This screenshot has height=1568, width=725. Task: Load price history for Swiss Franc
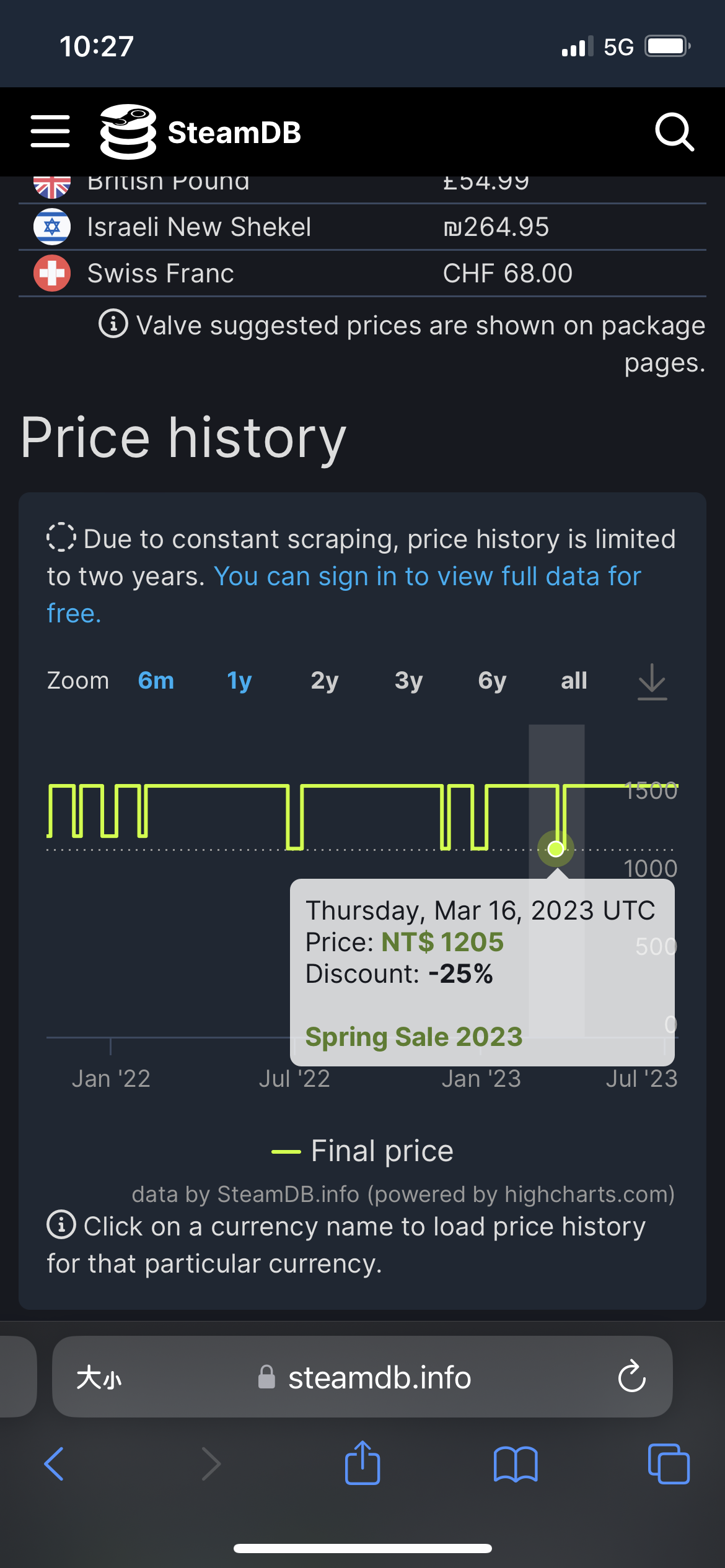click(160, 273)
